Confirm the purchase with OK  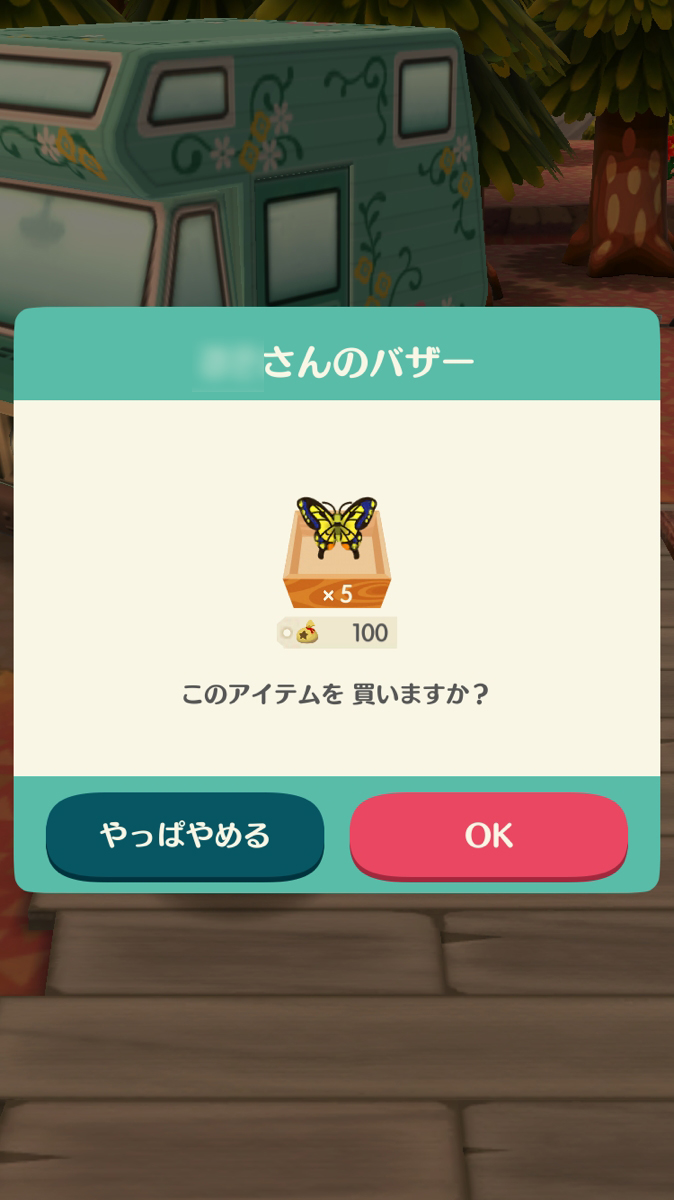coord(488,835)
